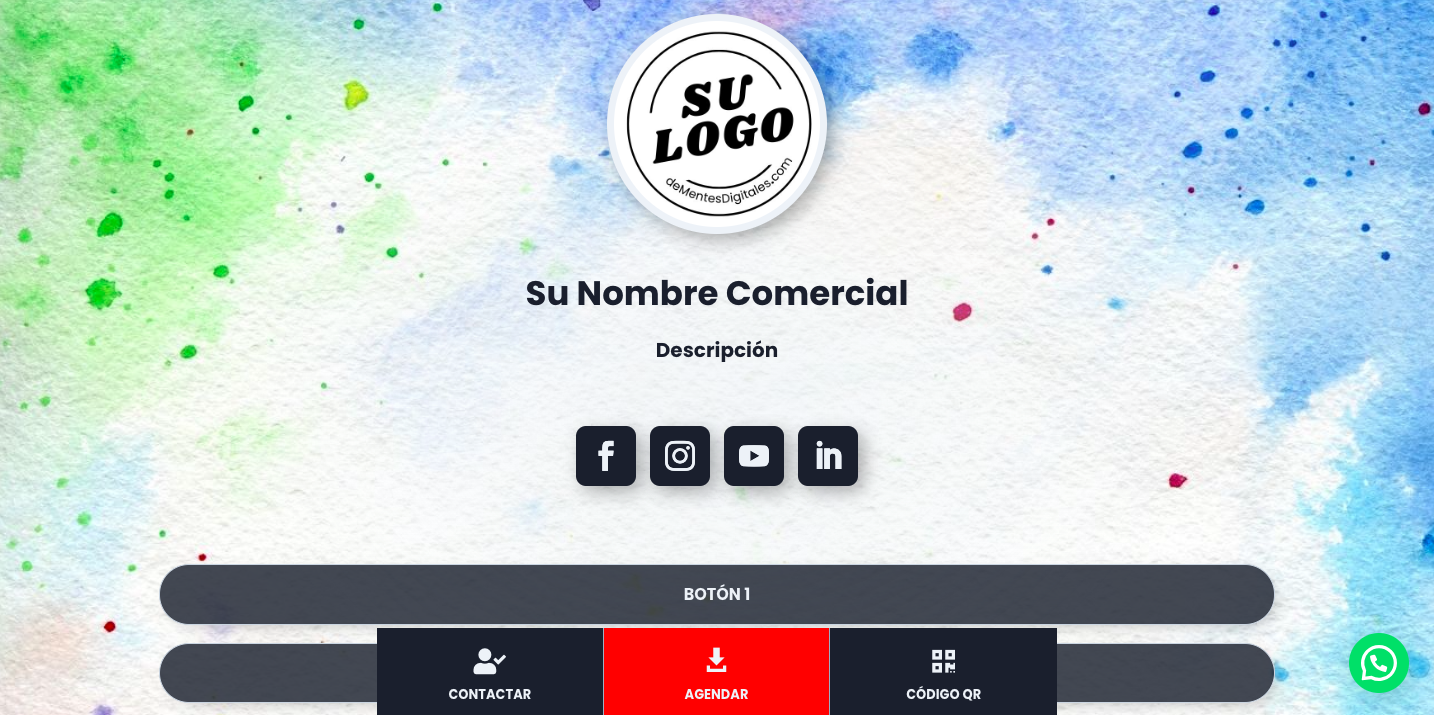Visit the YouTube channel icon
This screenshot has height=715, width=1434.
pos(754,456)
